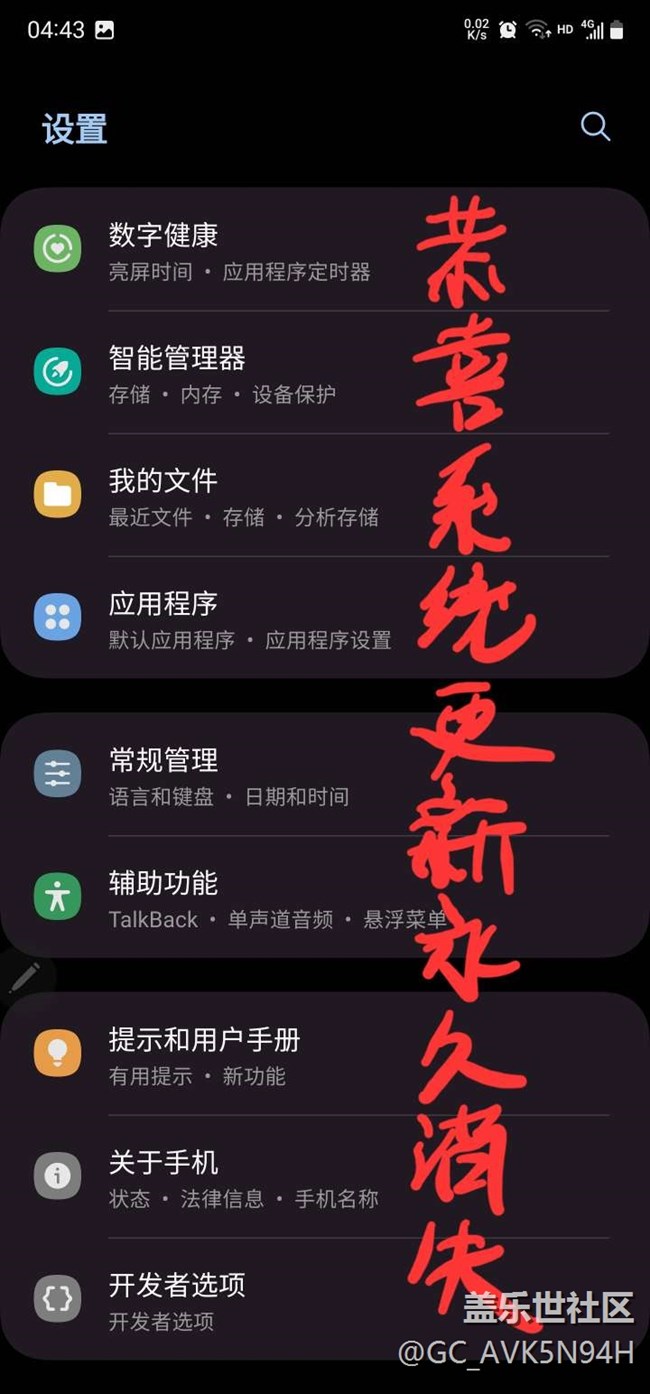
Task: Open 开发者选项
Action: point(324,1300)
